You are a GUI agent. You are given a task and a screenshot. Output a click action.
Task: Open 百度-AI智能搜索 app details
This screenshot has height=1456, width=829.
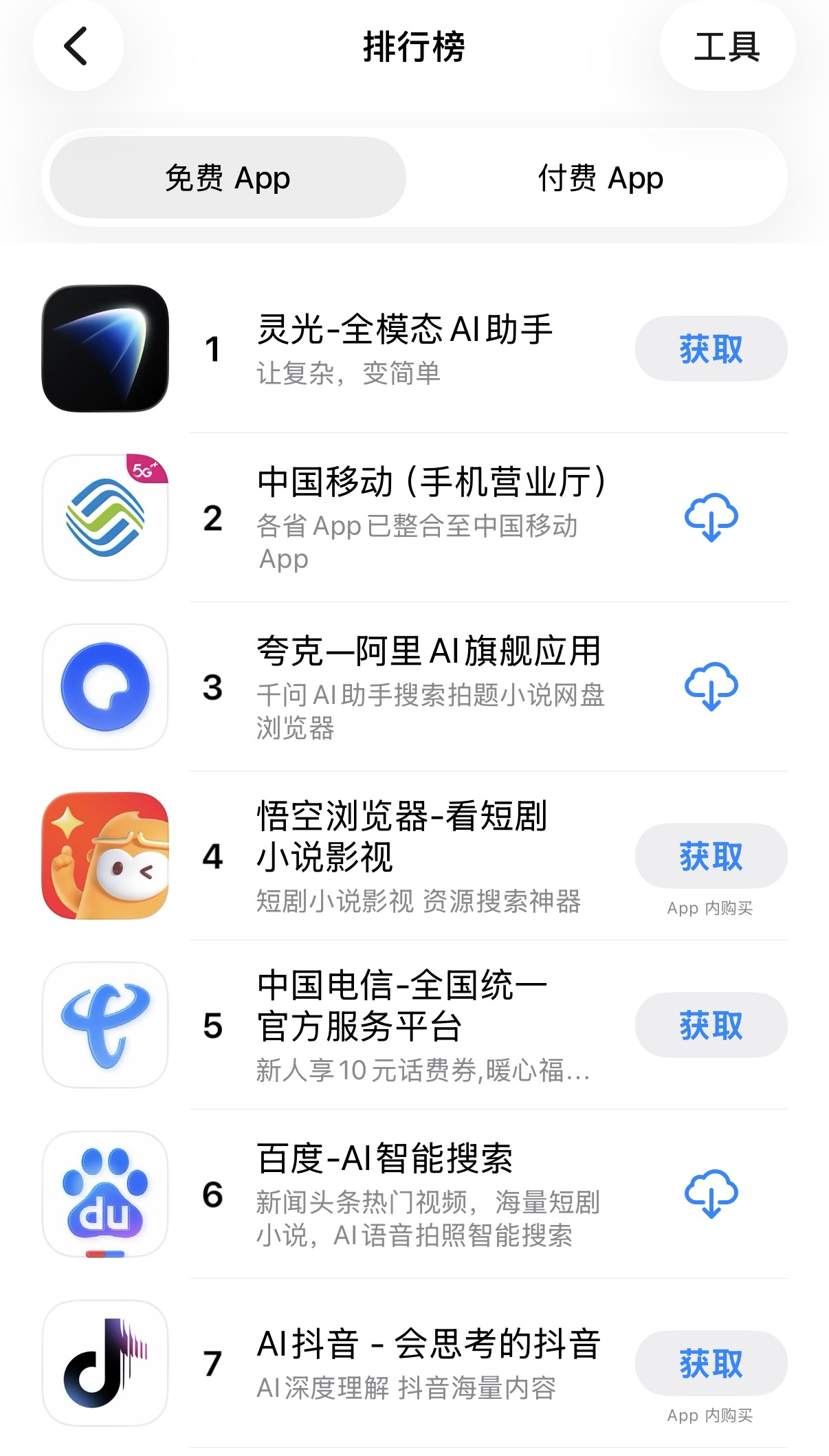pyautogui.click(x=385, y=1159)
